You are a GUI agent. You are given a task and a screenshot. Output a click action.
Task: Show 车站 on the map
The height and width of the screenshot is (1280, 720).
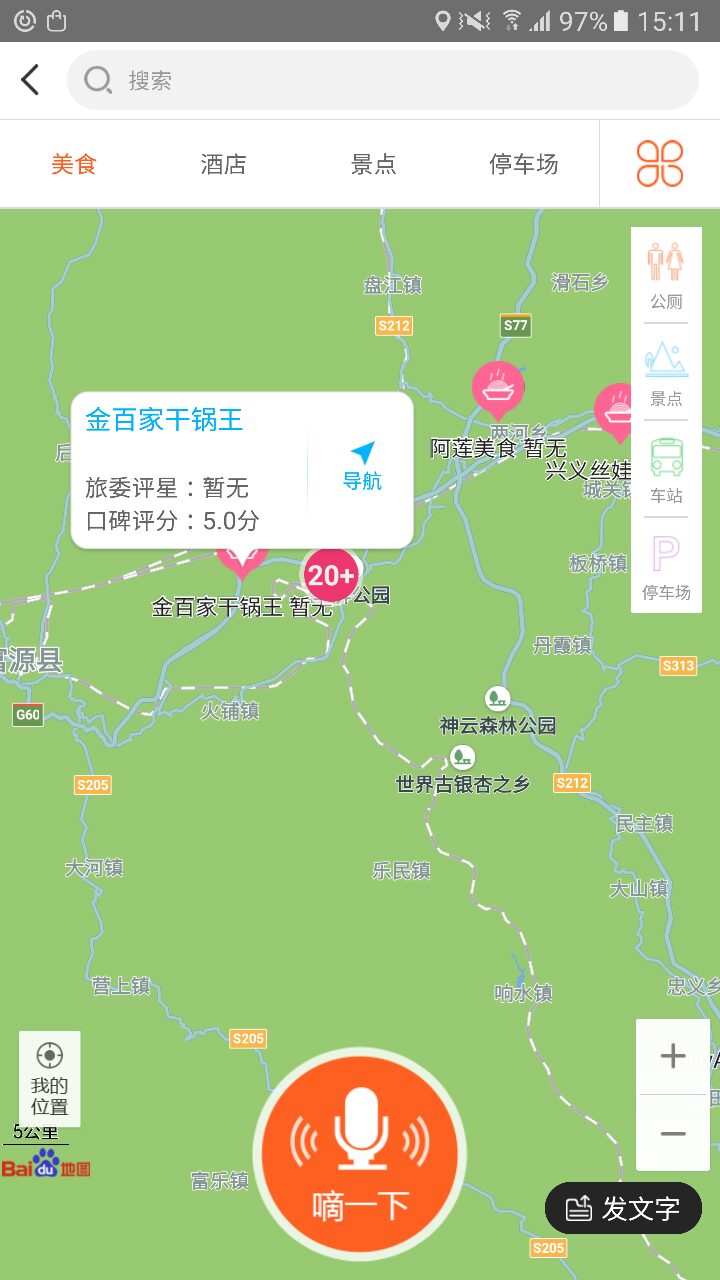[x=666, y=469]
